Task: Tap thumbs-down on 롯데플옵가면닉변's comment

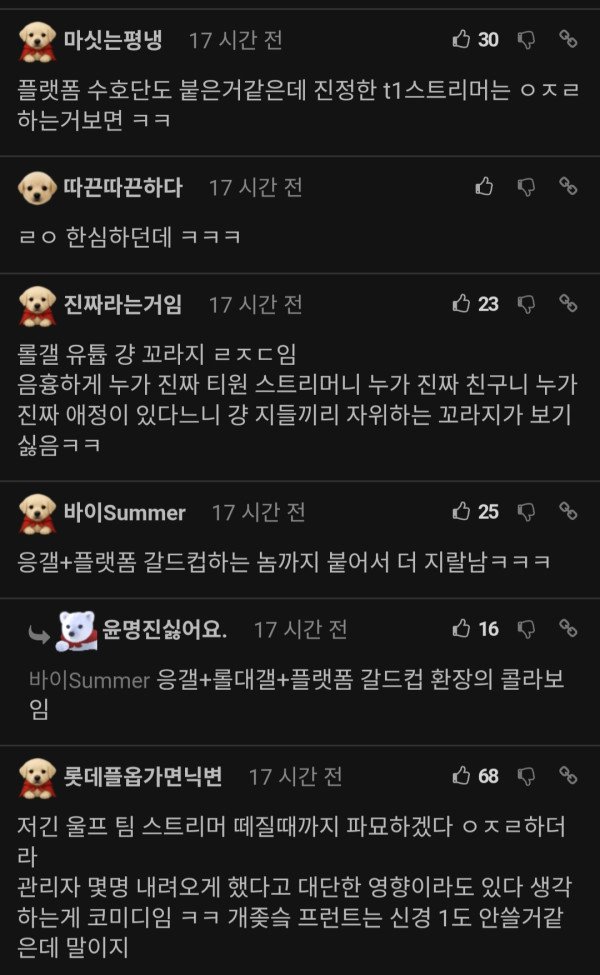Action: (x=526, y=775)
